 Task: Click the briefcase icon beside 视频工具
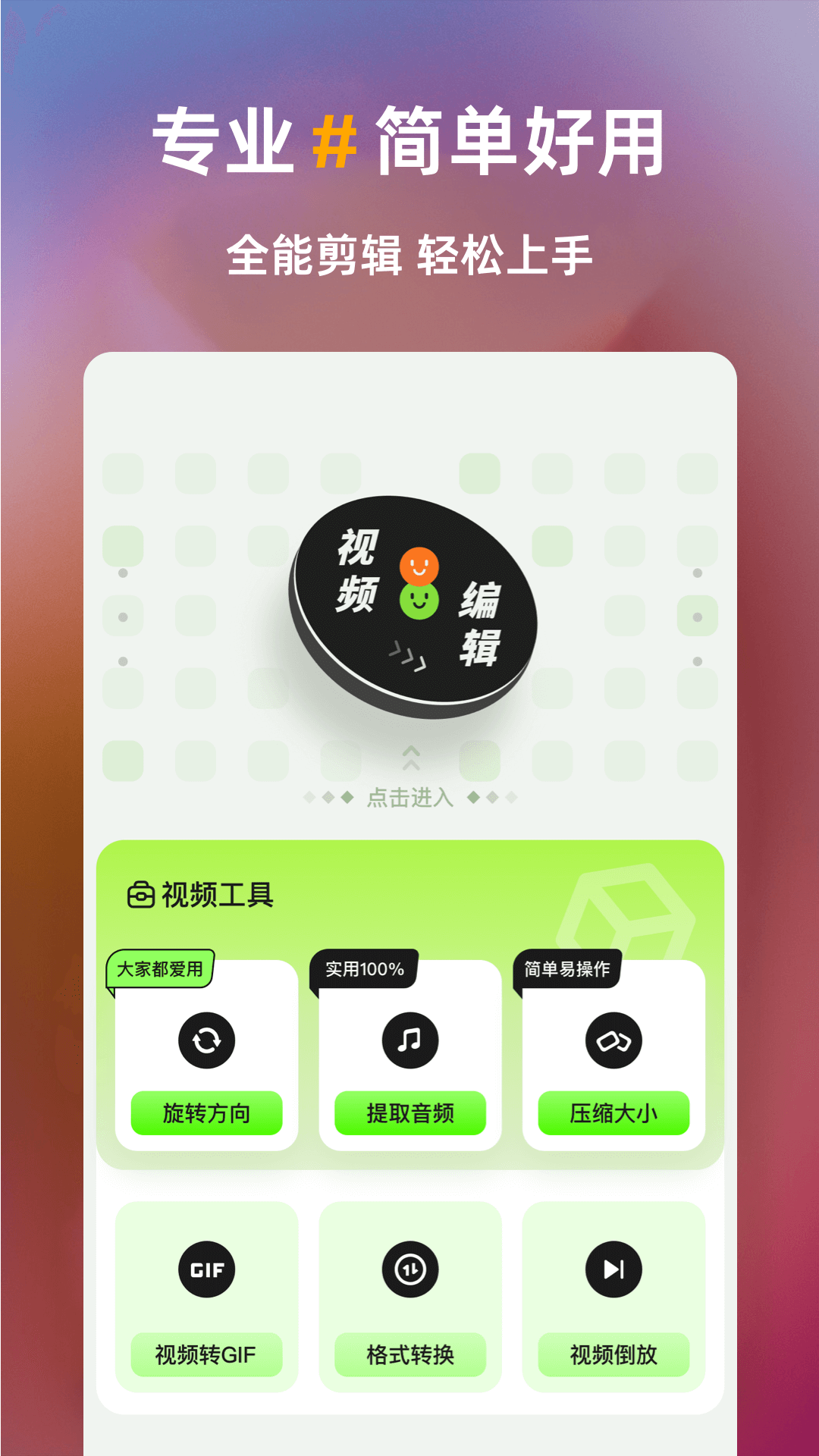pos(140,895)
